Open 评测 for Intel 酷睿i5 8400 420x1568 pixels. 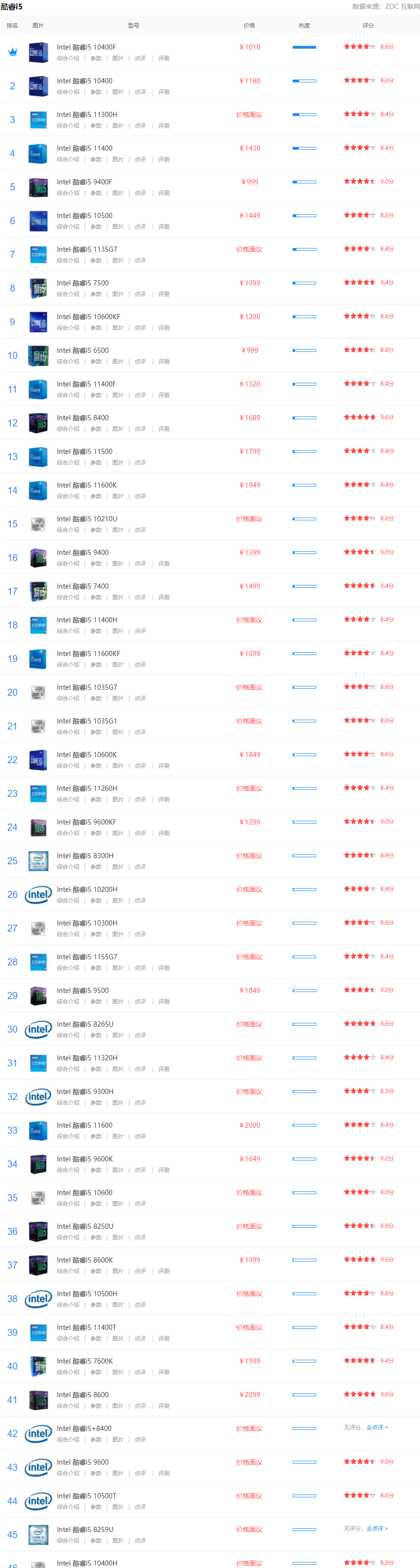164,429
